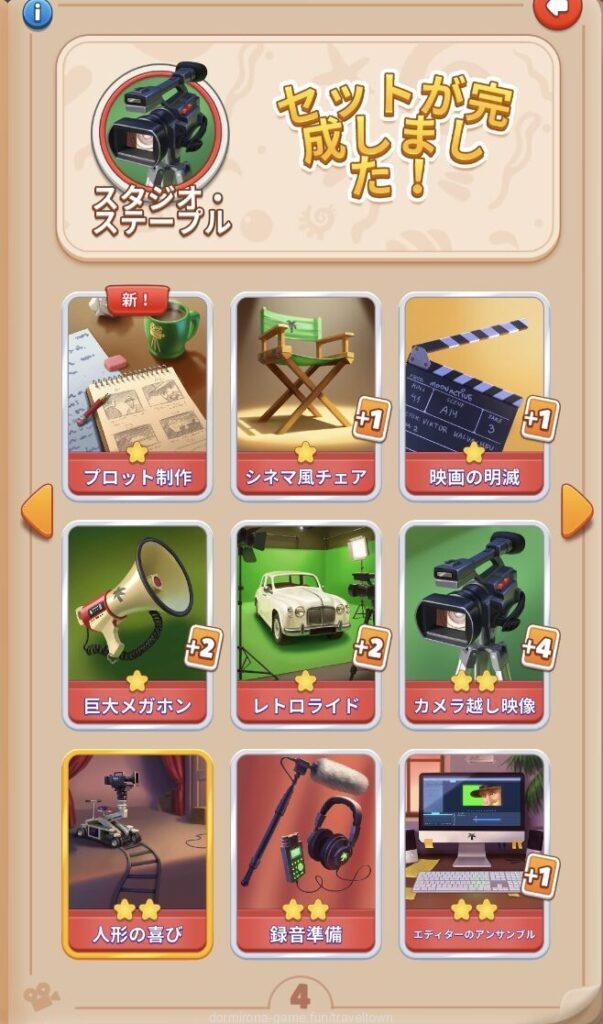View the エディターのアンサンブル card

(475, 853)
